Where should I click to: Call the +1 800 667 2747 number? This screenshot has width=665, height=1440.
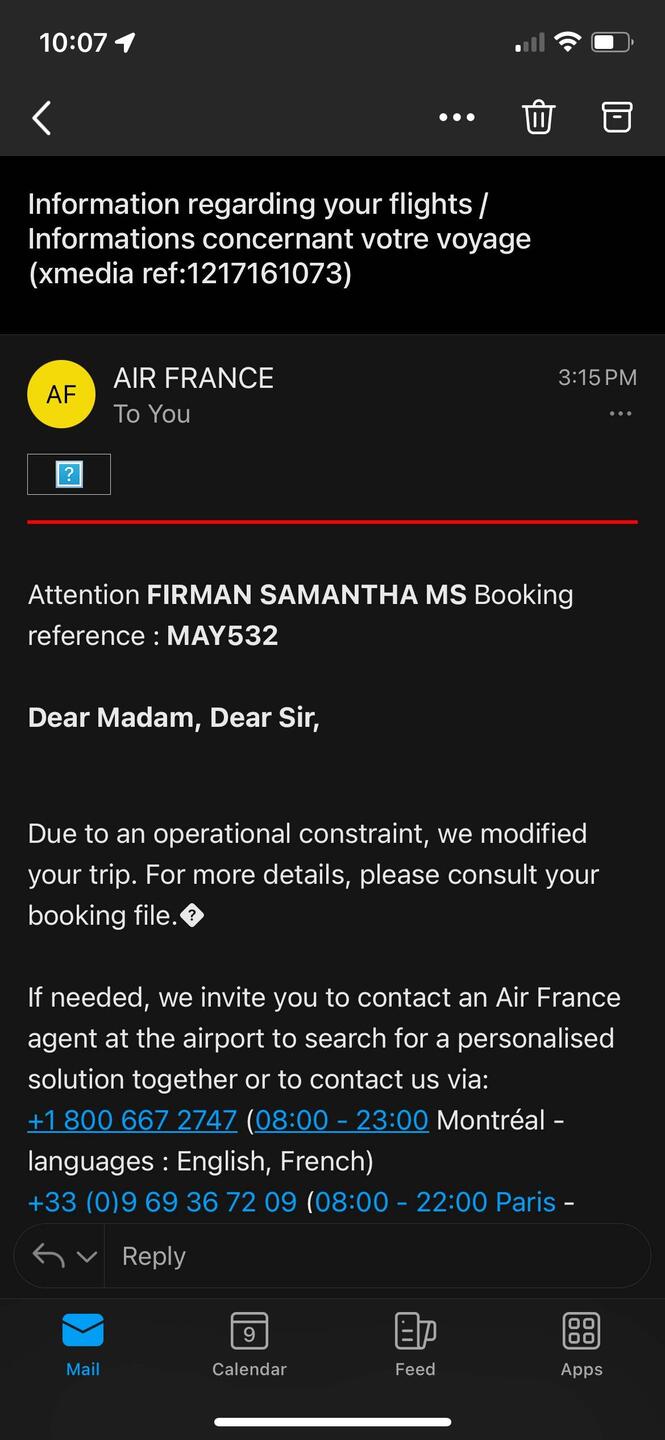point(132,1120)
